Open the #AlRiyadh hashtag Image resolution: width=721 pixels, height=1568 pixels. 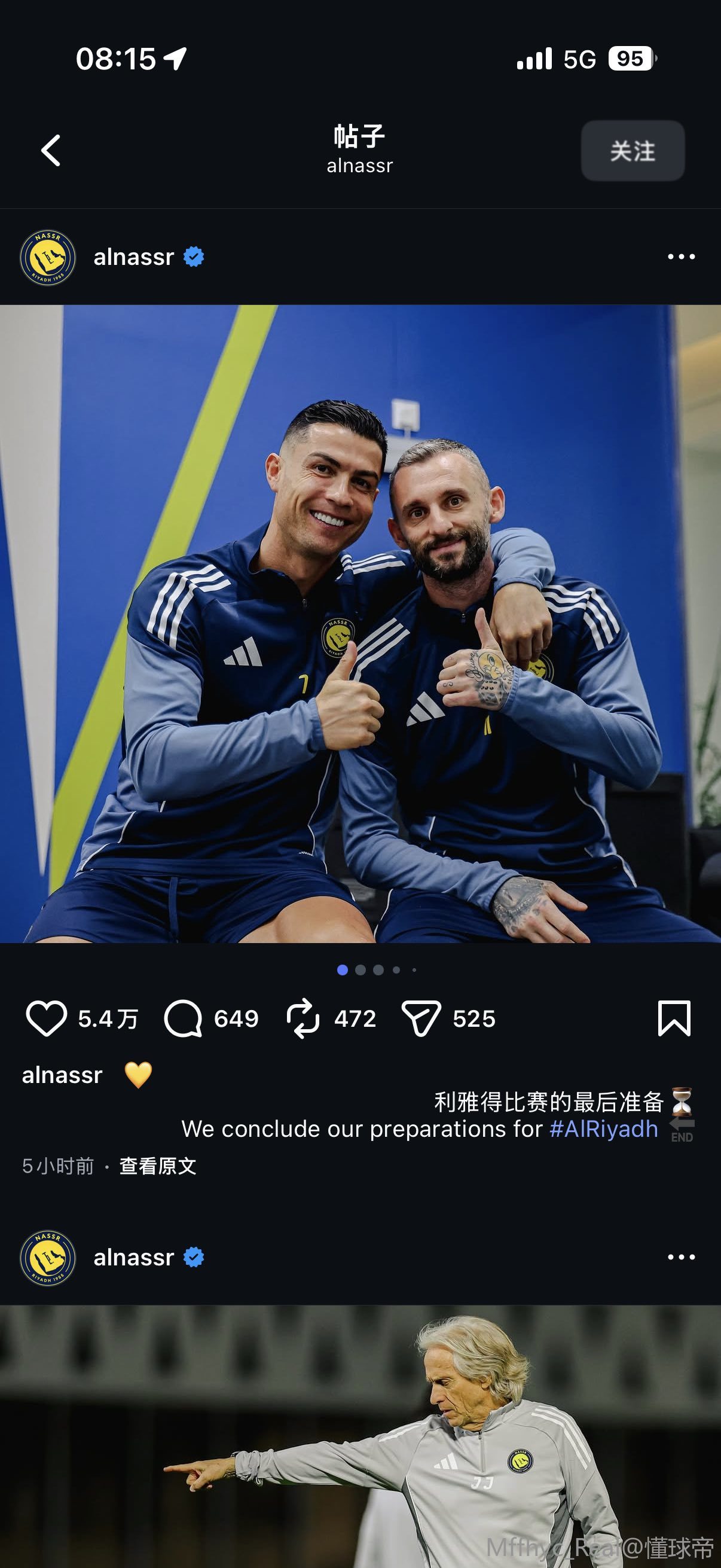(604, 1129)
